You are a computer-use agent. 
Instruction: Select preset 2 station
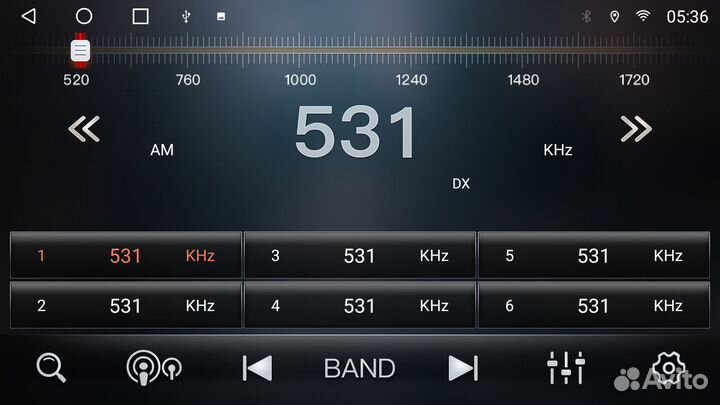click(126, 306)
